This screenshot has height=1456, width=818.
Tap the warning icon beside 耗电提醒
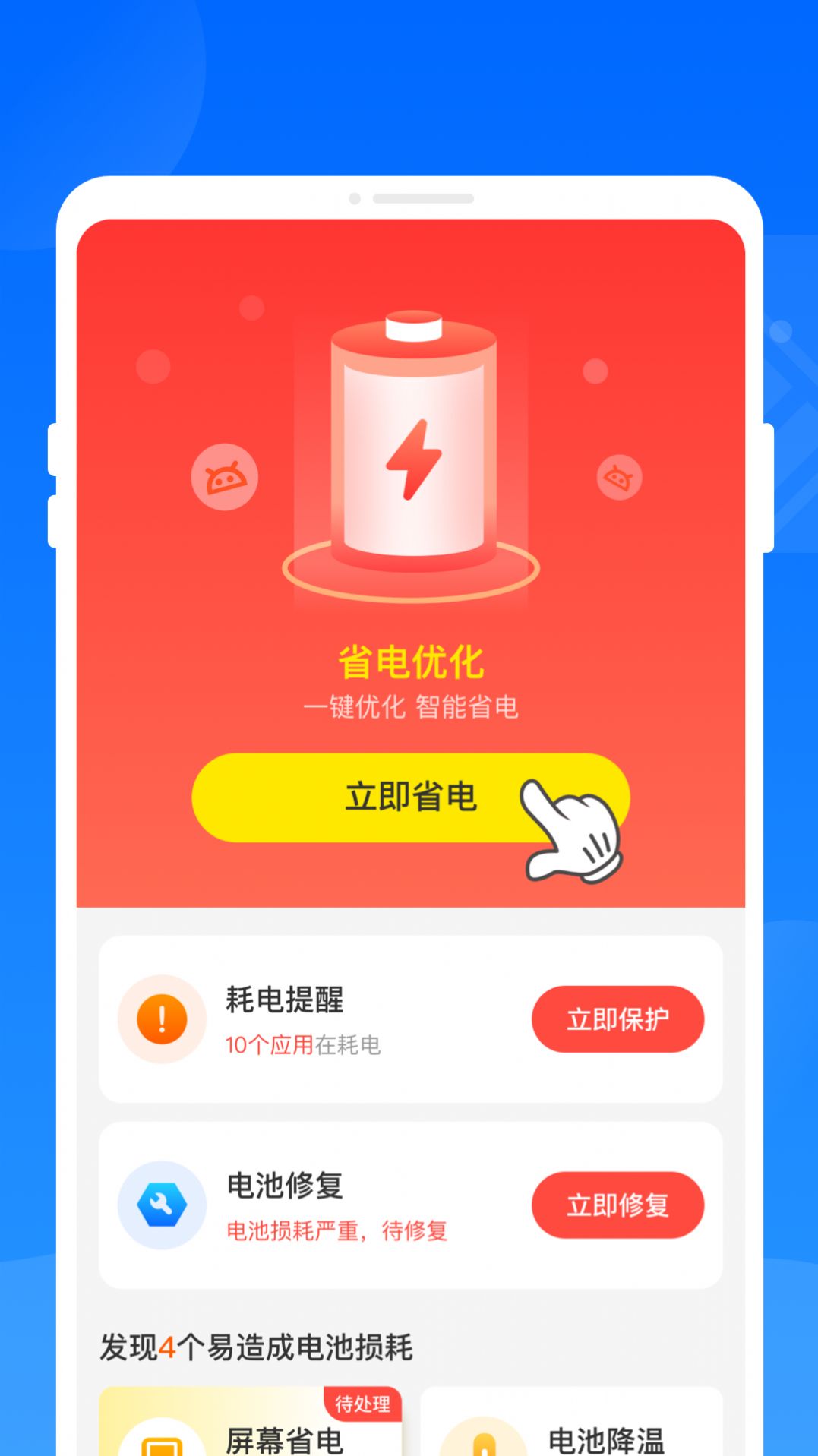click(159, 1020)
